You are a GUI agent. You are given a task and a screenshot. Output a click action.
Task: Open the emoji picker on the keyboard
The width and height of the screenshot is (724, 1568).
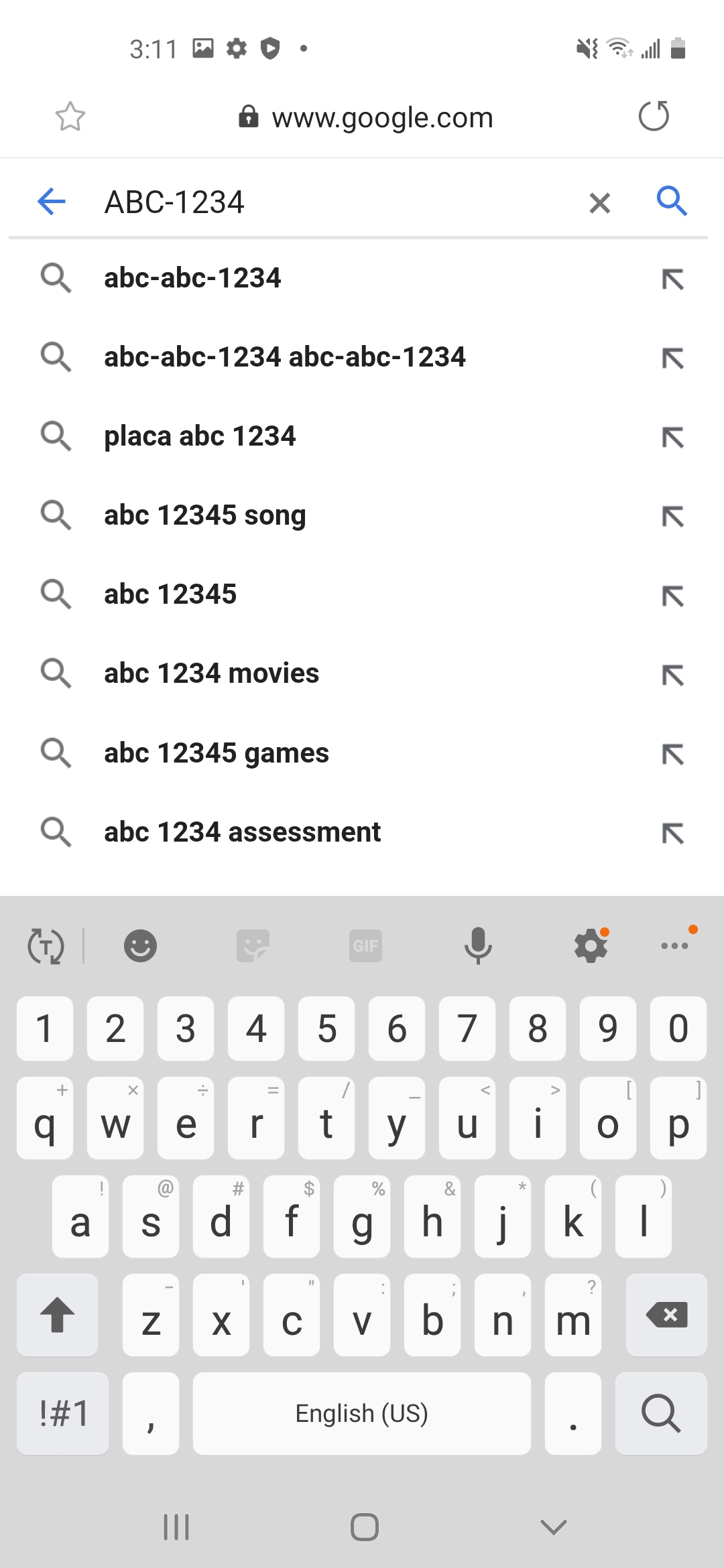pyautogui.click(x=140, y=945)
